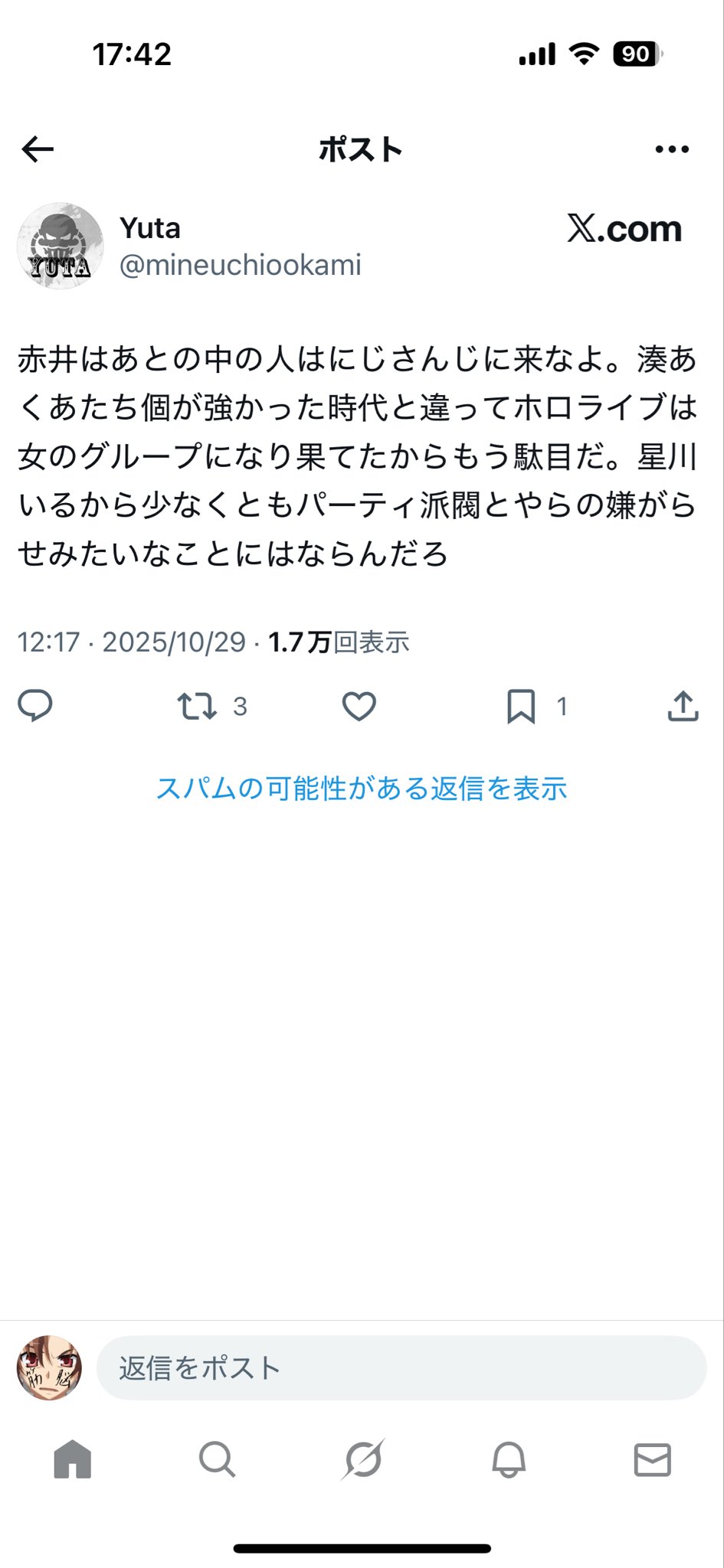Viewport: 724px width, 1568px height.
Task: Show スパムの可能性がある返信を表示 replies
Action: 362,788
